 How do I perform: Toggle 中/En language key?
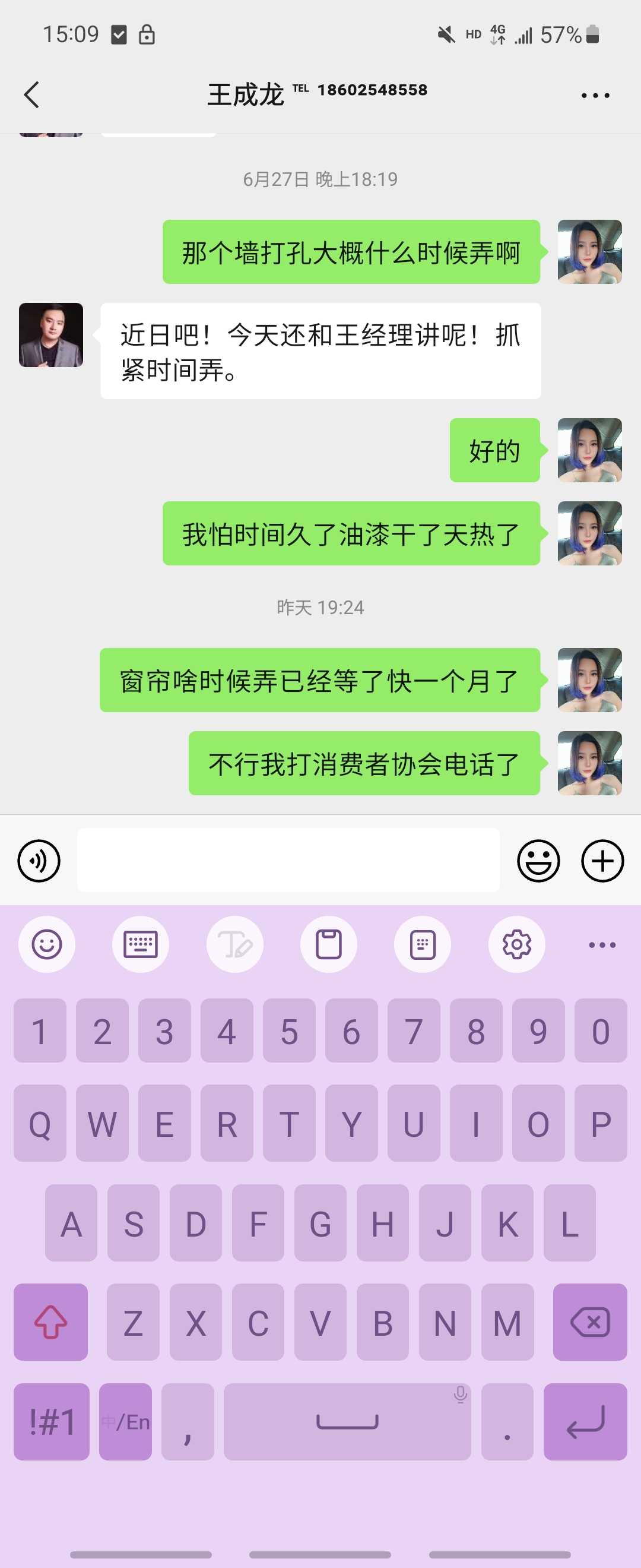(125, 1422)
